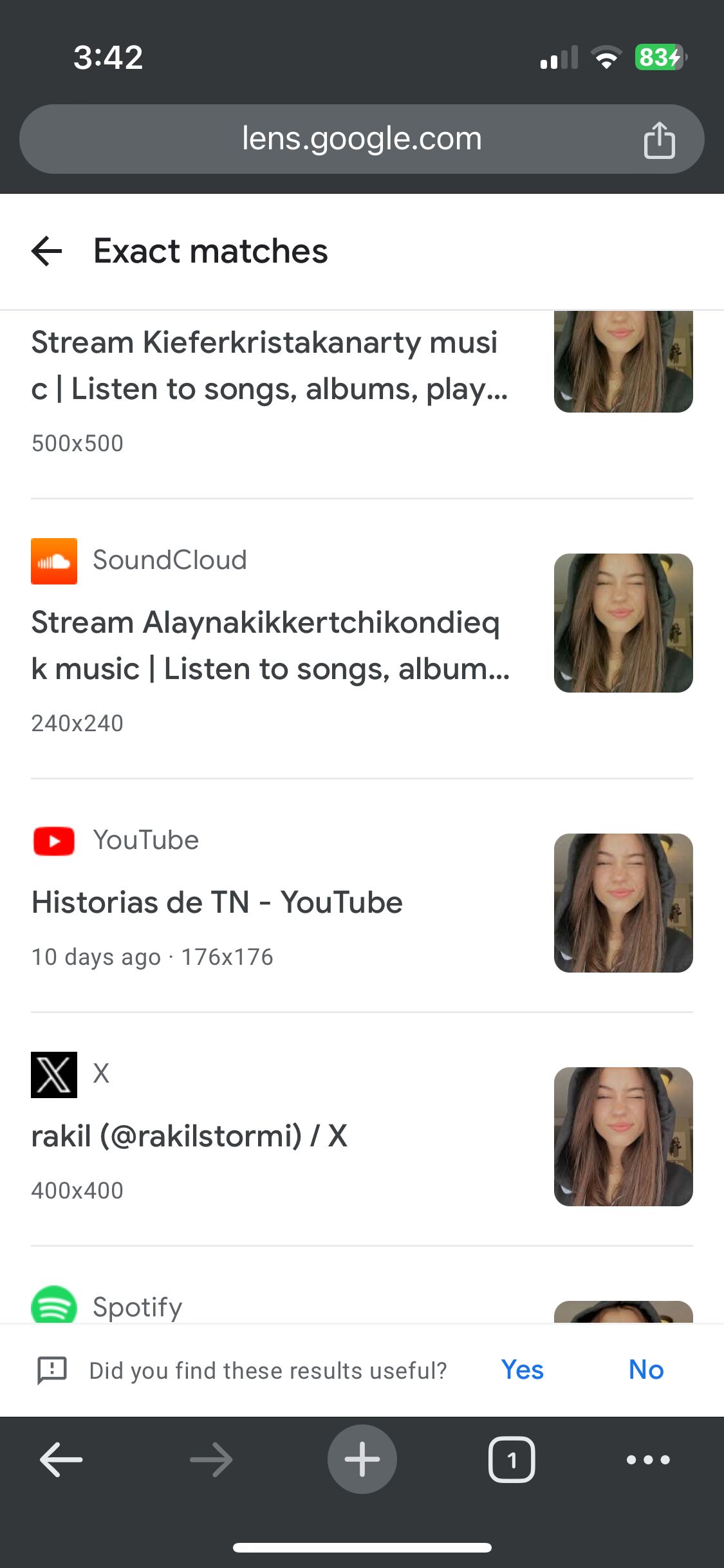Answer No to the results useful question
Viewport: 724px width, 1568px height.
[x=645, y=1370]
